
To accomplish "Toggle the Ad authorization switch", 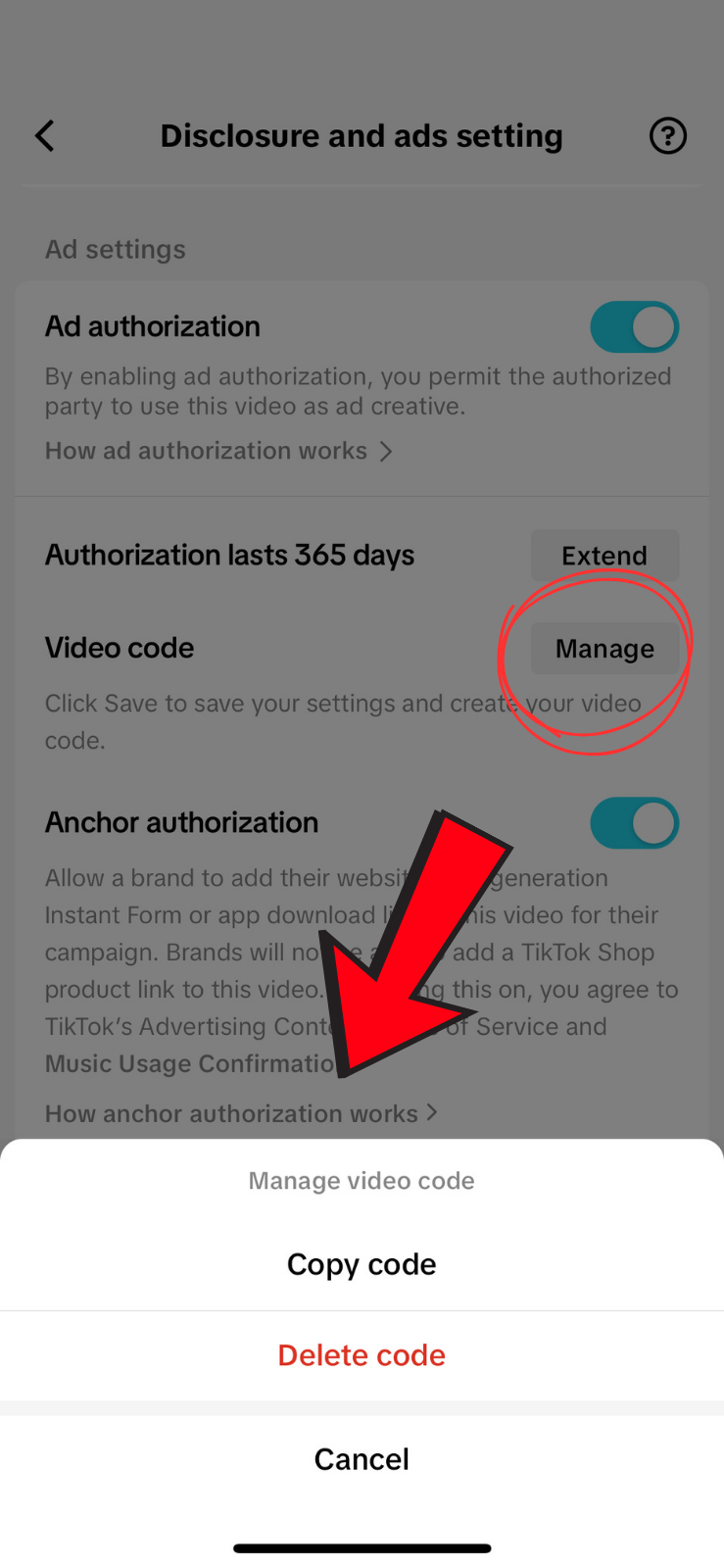I will coord(634,327).
